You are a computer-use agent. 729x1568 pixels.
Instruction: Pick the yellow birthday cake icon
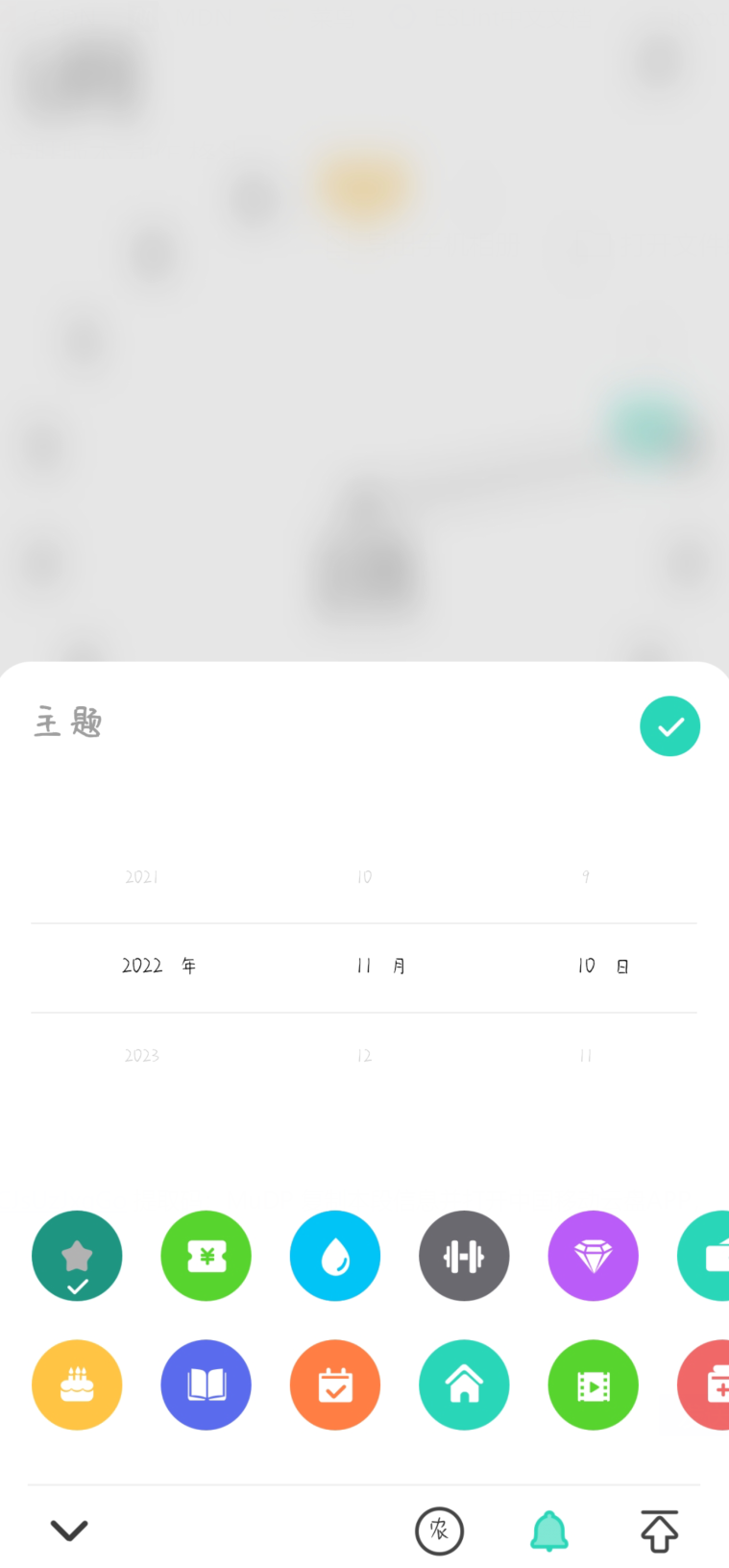[77, 1385]
